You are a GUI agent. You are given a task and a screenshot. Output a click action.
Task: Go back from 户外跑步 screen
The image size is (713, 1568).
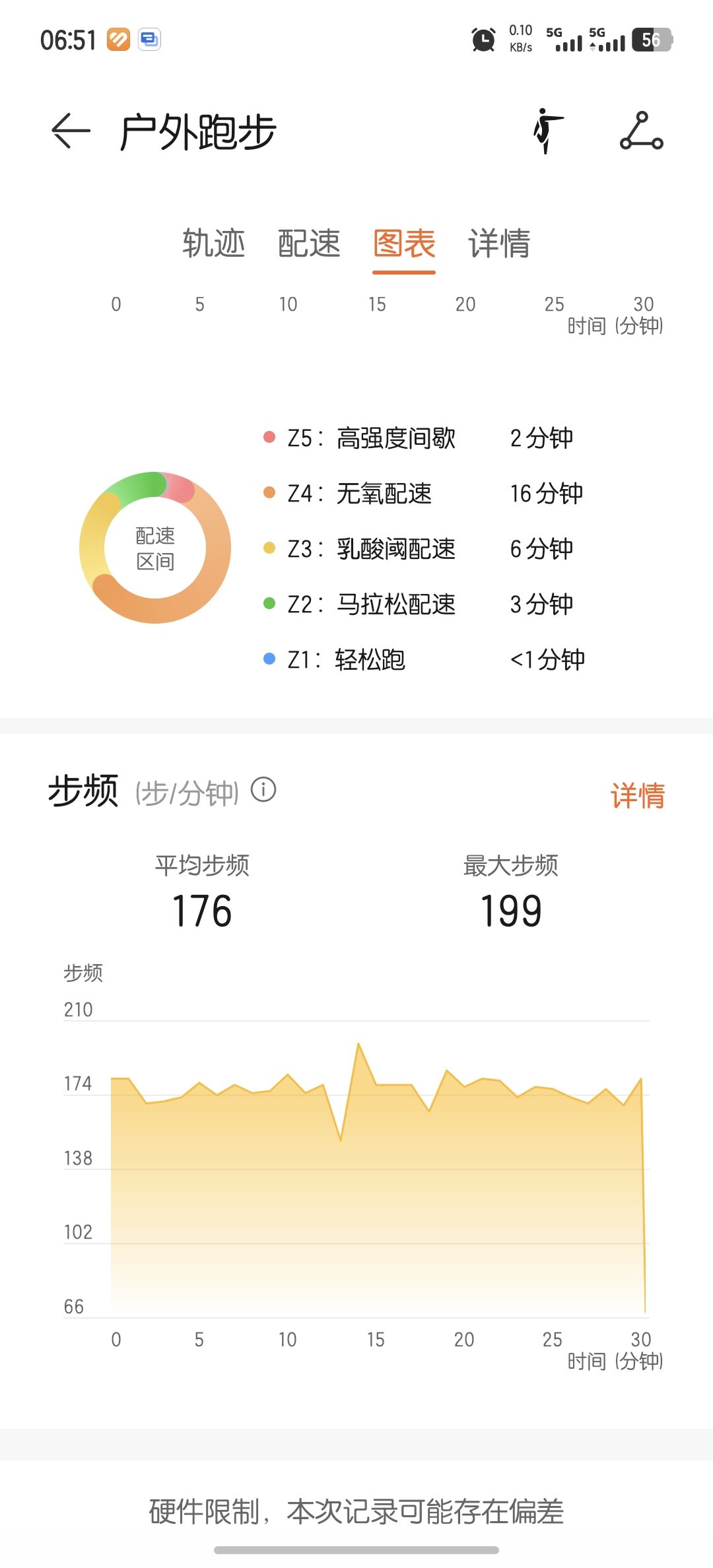pyautogui.click(x=71, y=131)
